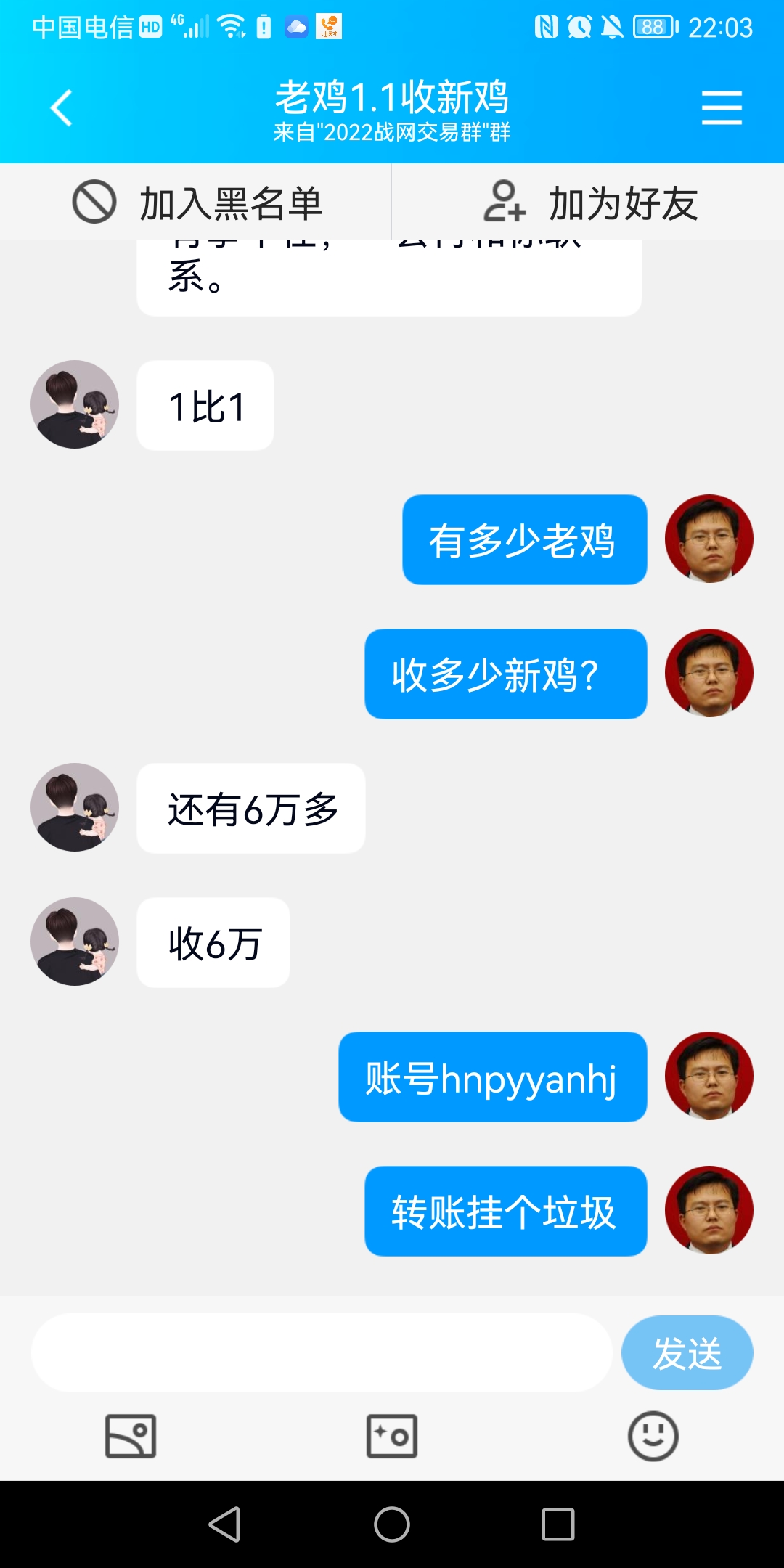Screen dimensions: 784x1568
Task: Focus the message input field
Action: 322,1353
